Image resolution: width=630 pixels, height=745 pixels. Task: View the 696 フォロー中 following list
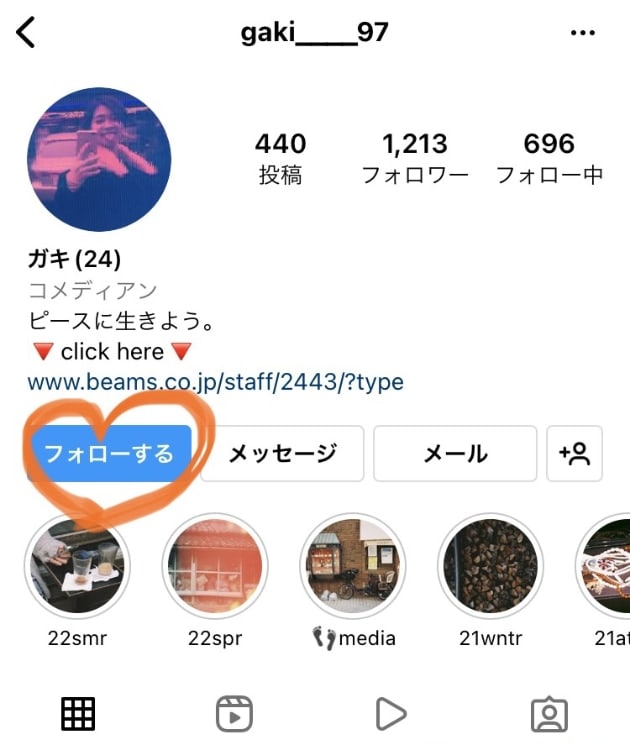(549, 158)
